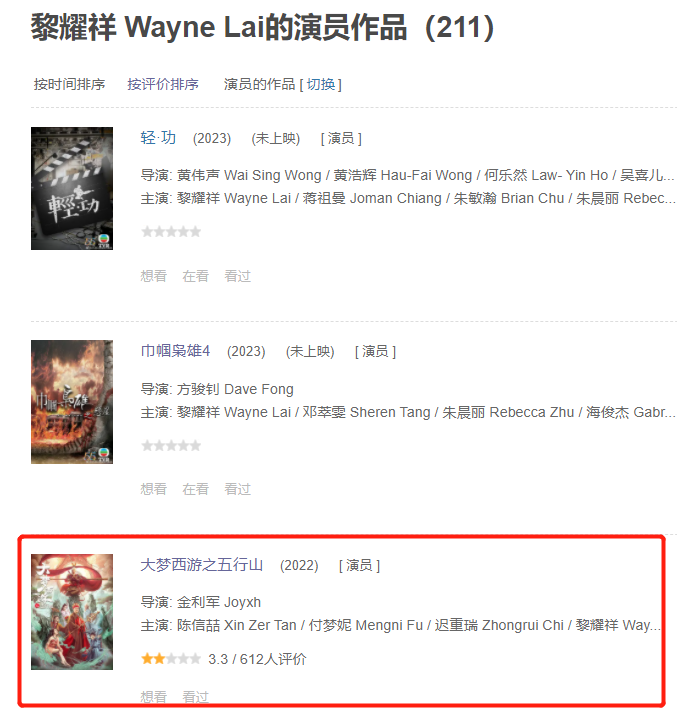Mark 大梦西游之五行山 as 看过
This screenshot has width=677, height=710.
195,697
